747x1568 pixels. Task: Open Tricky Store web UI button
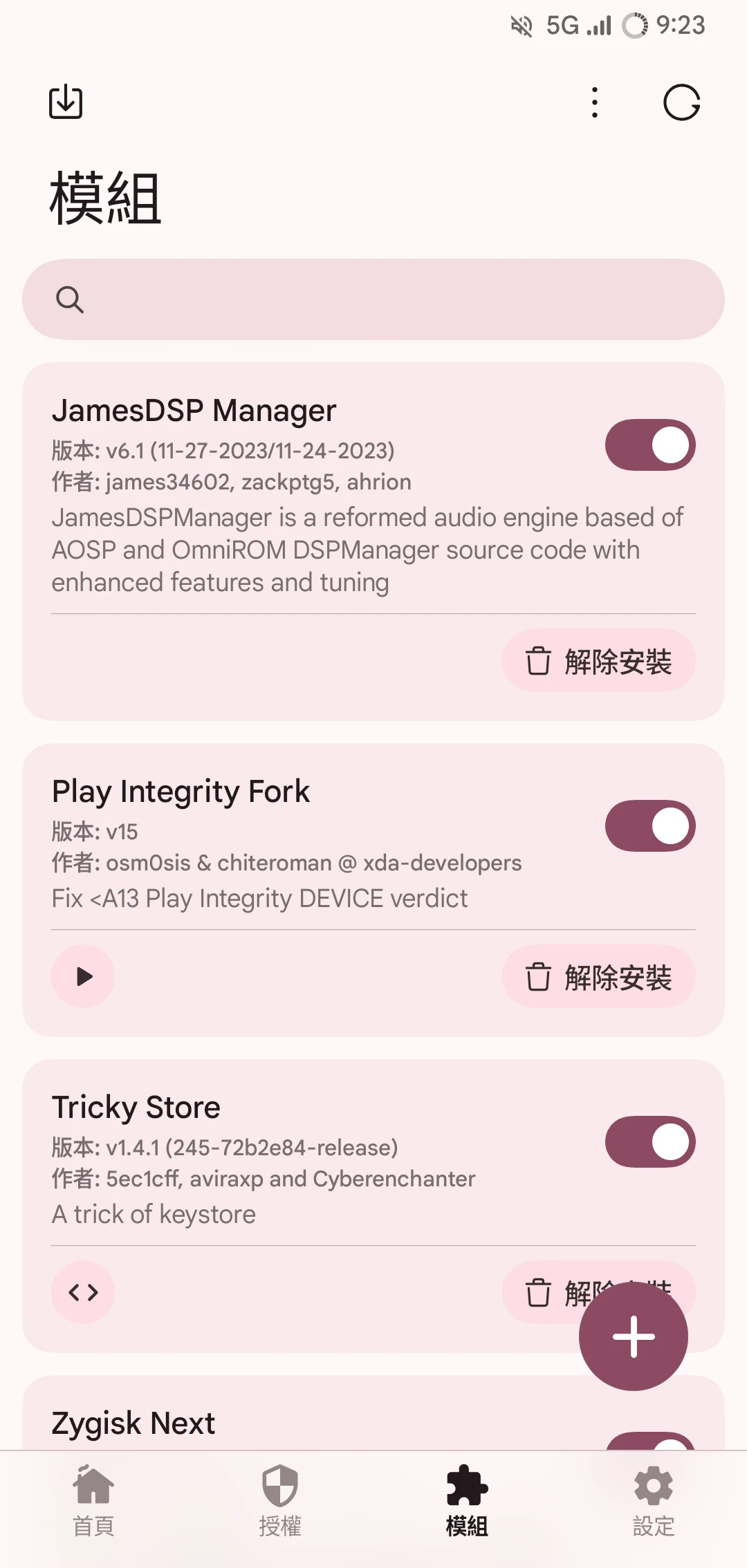click(83, 1292)
